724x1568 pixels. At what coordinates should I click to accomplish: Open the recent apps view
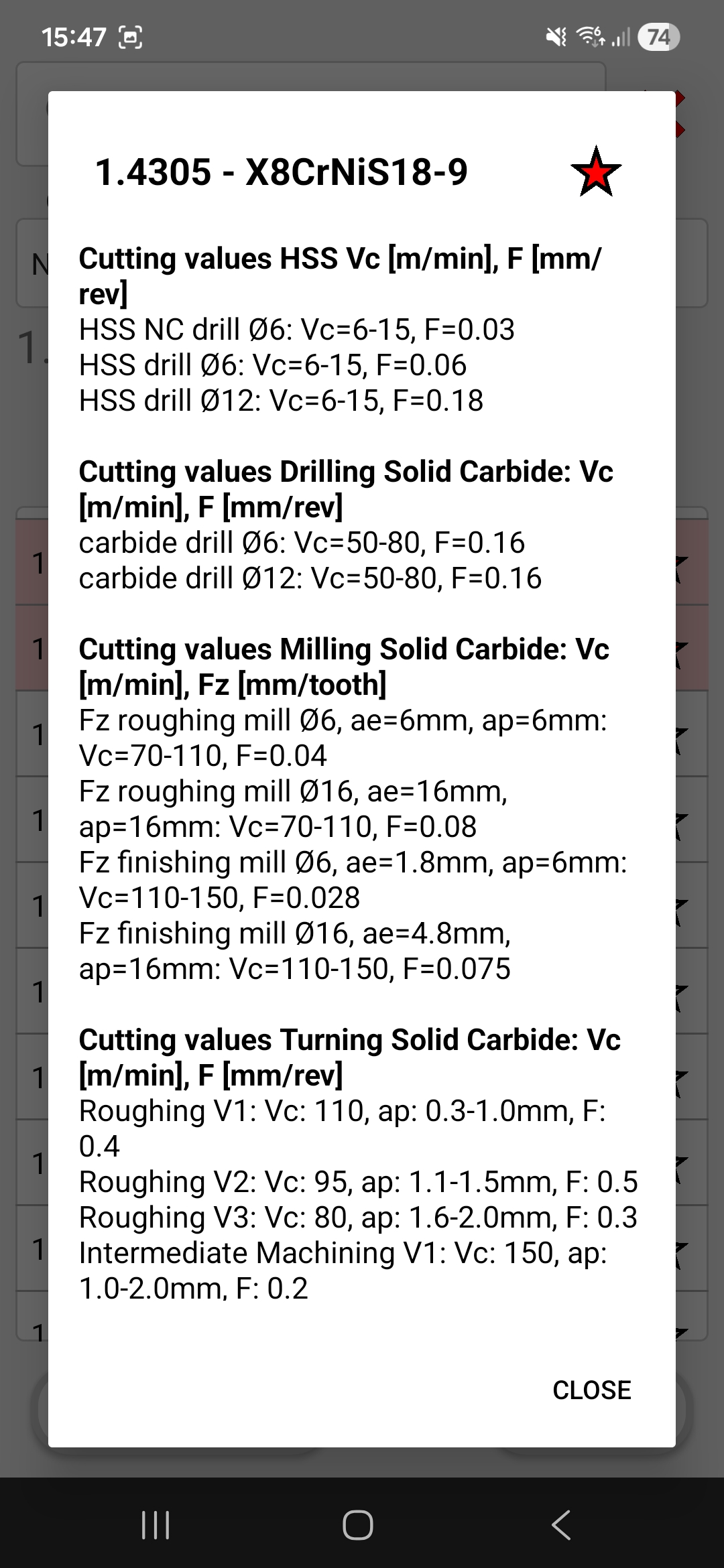click(156, 1526)
